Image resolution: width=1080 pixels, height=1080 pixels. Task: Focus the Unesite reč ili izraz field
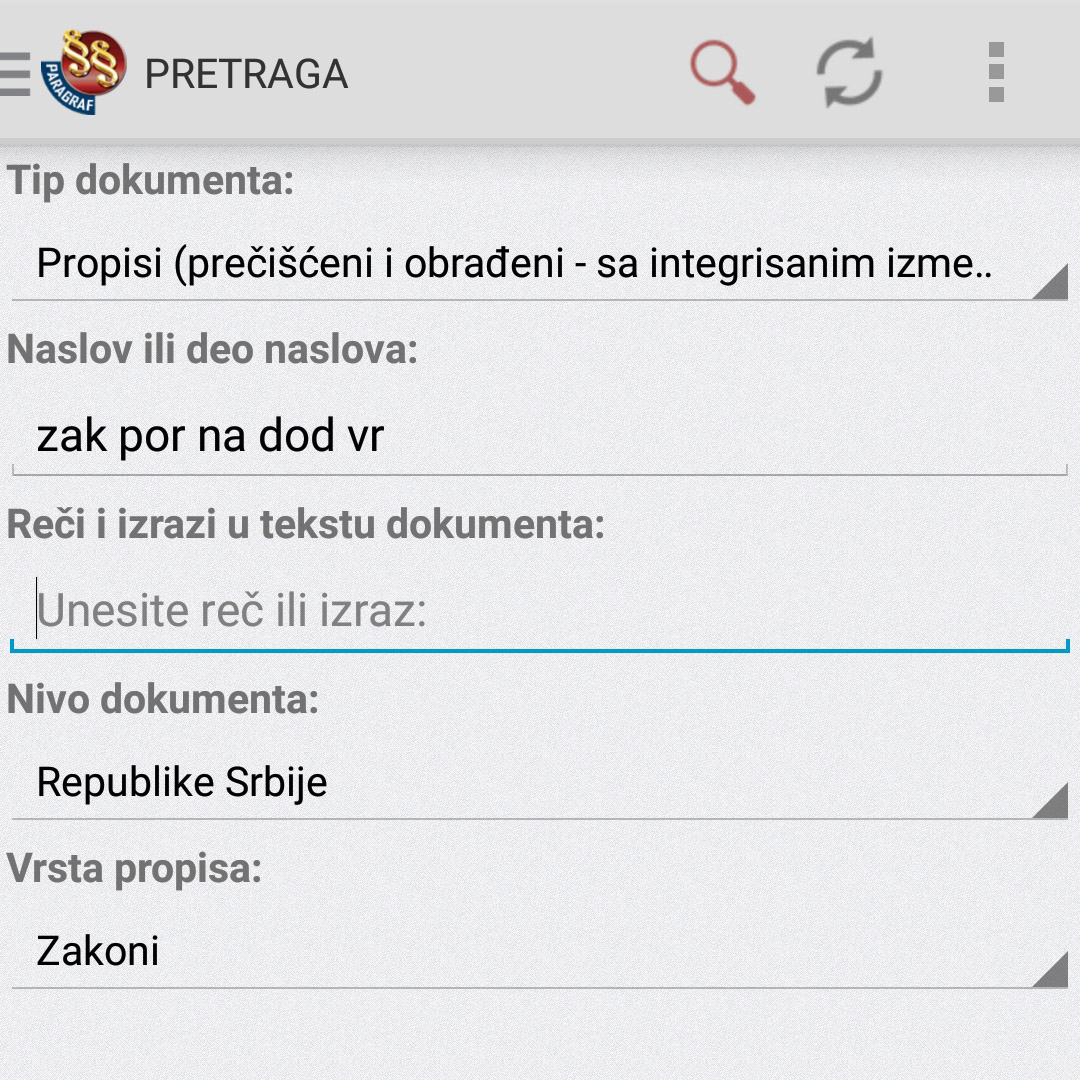540,610
